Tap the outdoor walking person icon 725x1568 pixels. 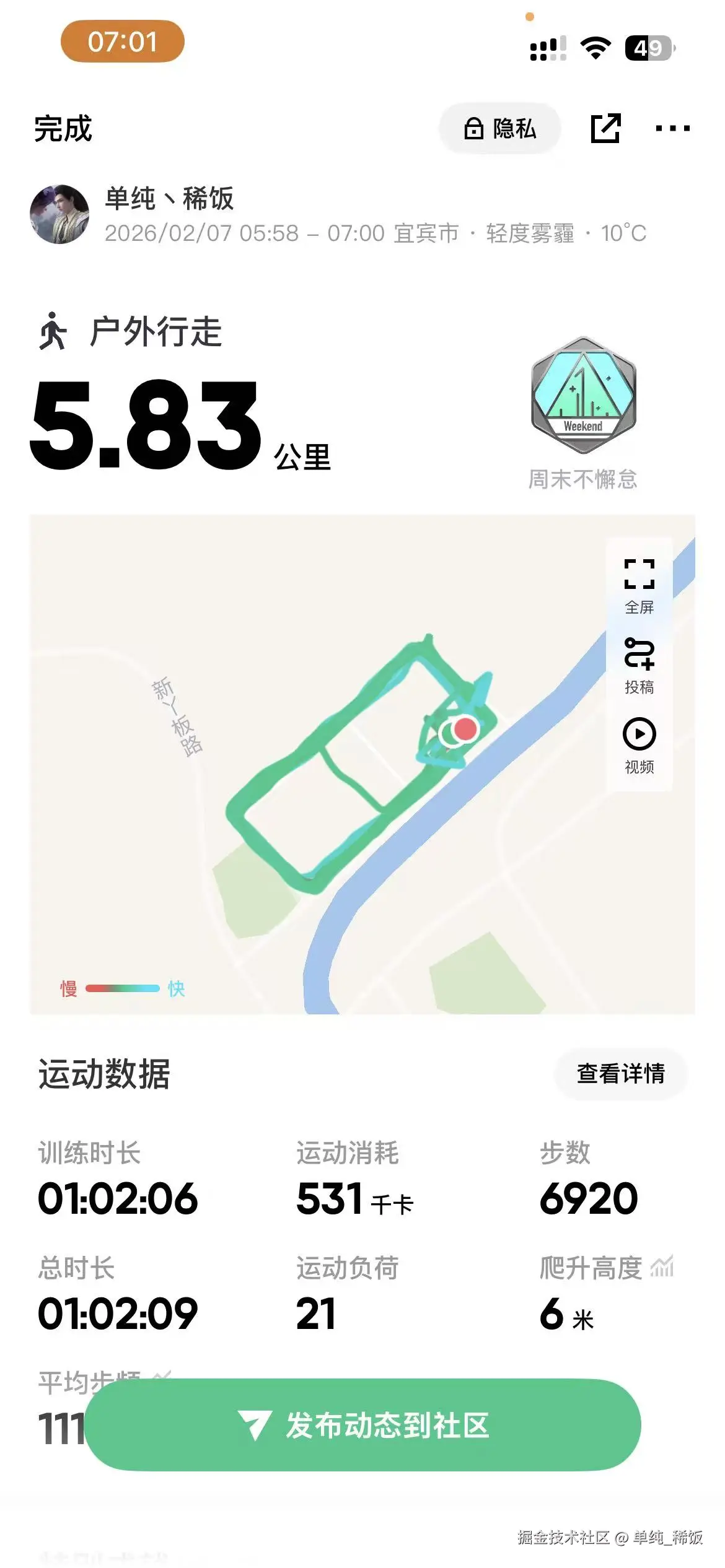pyautogui.click(x=54, y=331)
